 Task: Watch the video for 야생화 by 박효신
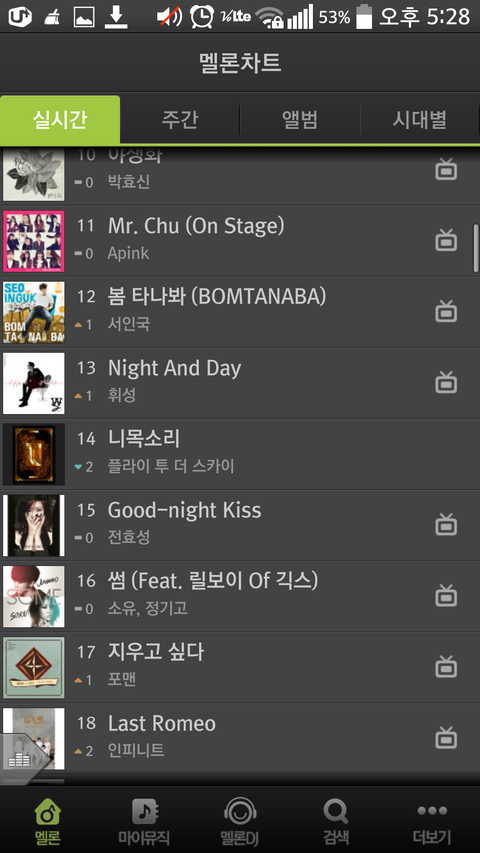point(446,170)
